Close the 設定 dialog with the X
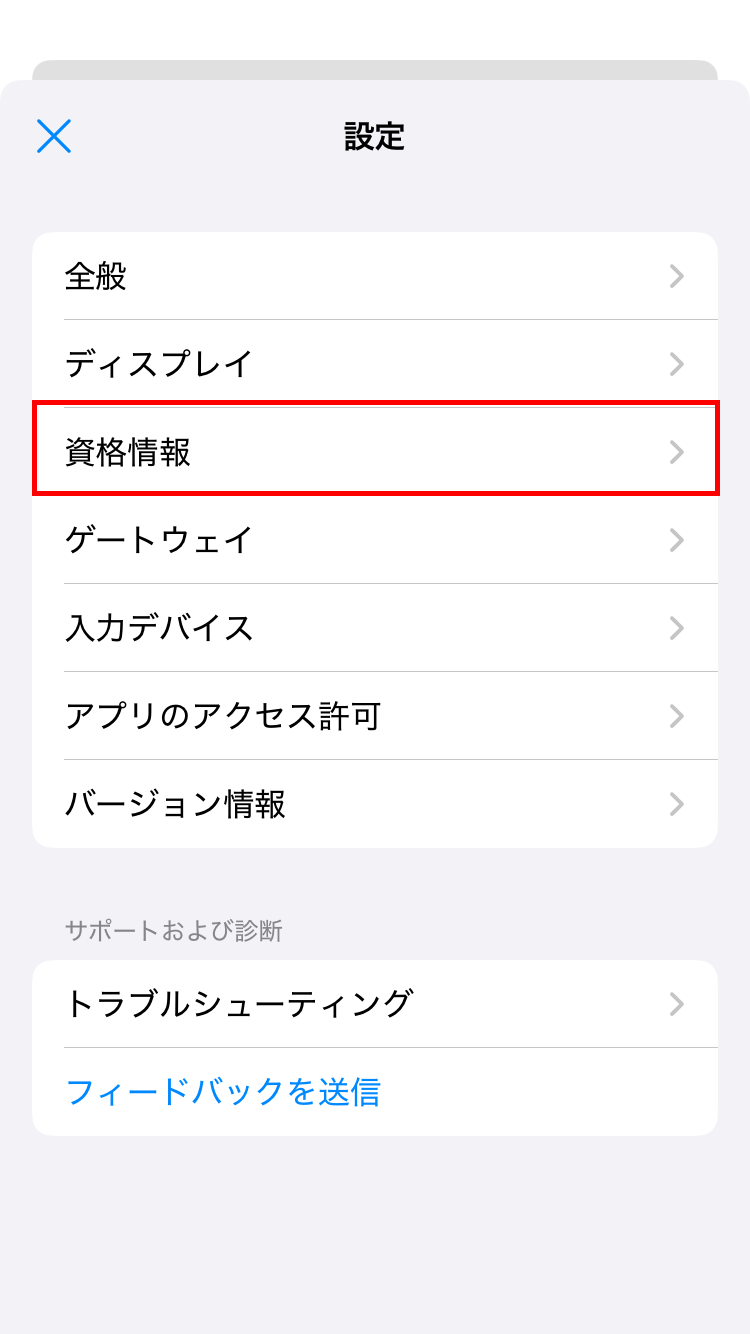This screenshot has height=1334, width=750. pyautogui.click(x=54, y=137)
